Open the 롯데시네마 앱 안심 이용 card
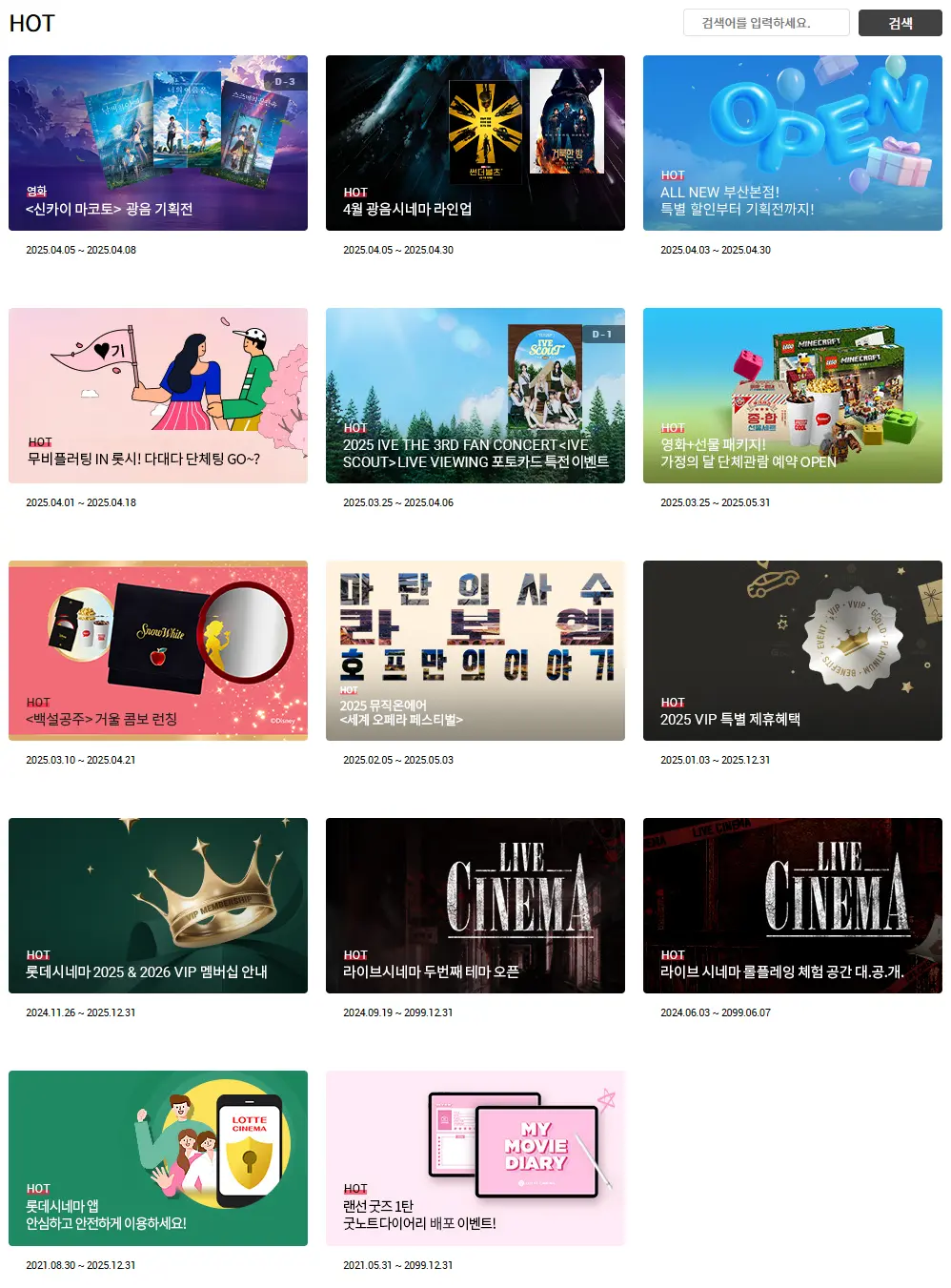This screenshot has height=1288, width=951. click(x=158, y=1158)
